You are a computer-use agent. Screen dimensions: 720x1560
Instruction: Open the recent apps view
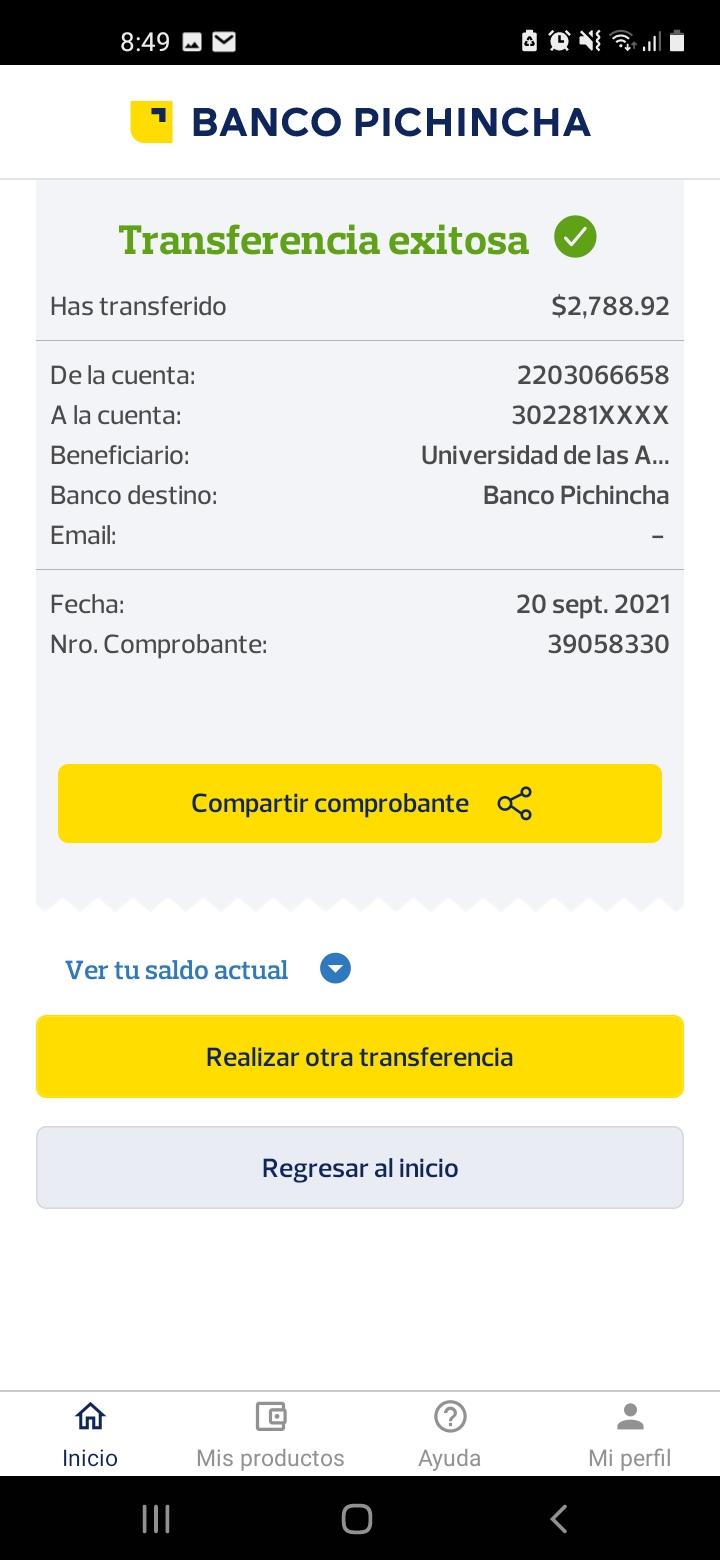tap(156, 1519)
